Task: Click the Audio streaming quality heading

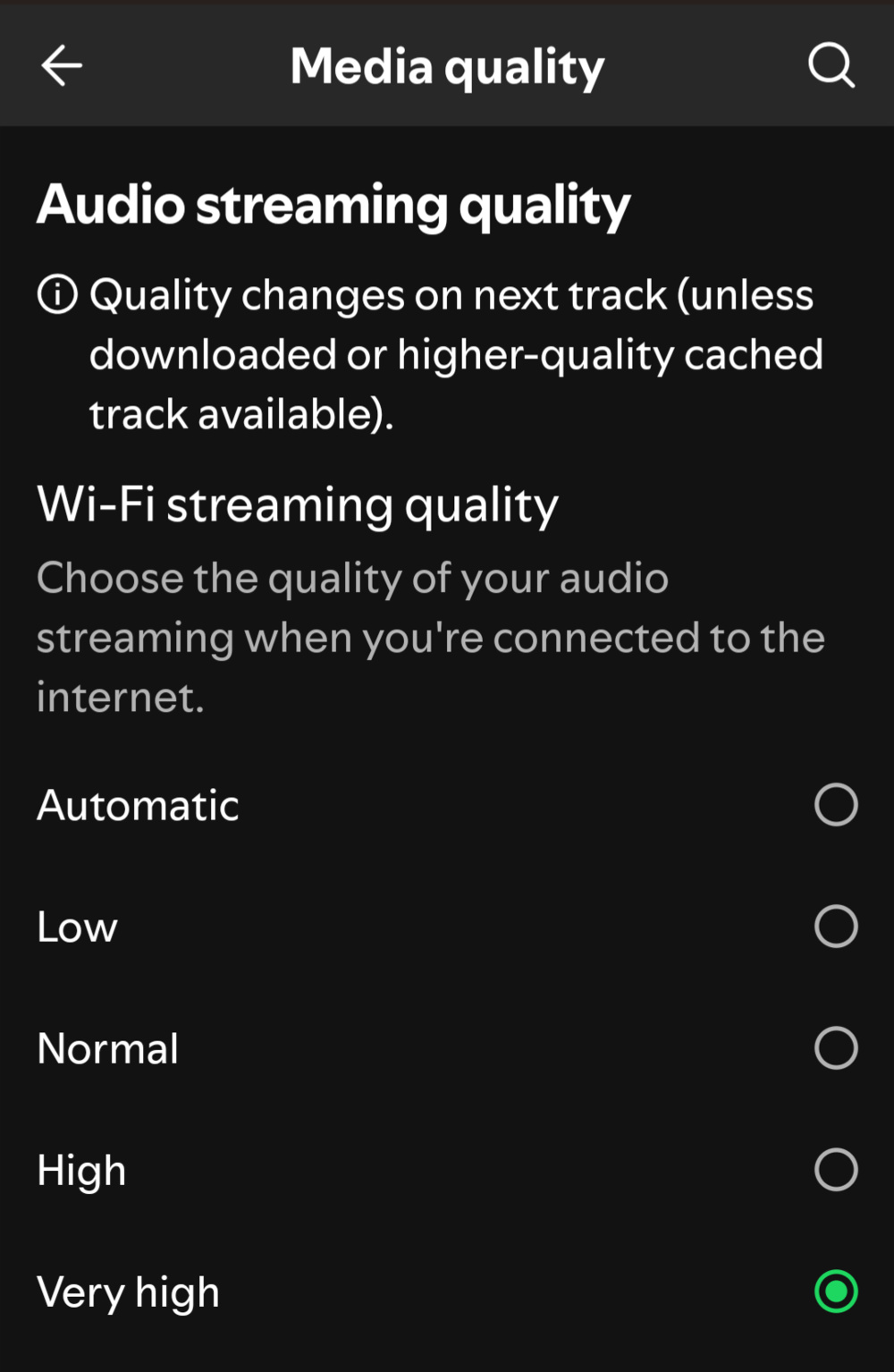Action: pyautogui.click(x=333, y=205)
